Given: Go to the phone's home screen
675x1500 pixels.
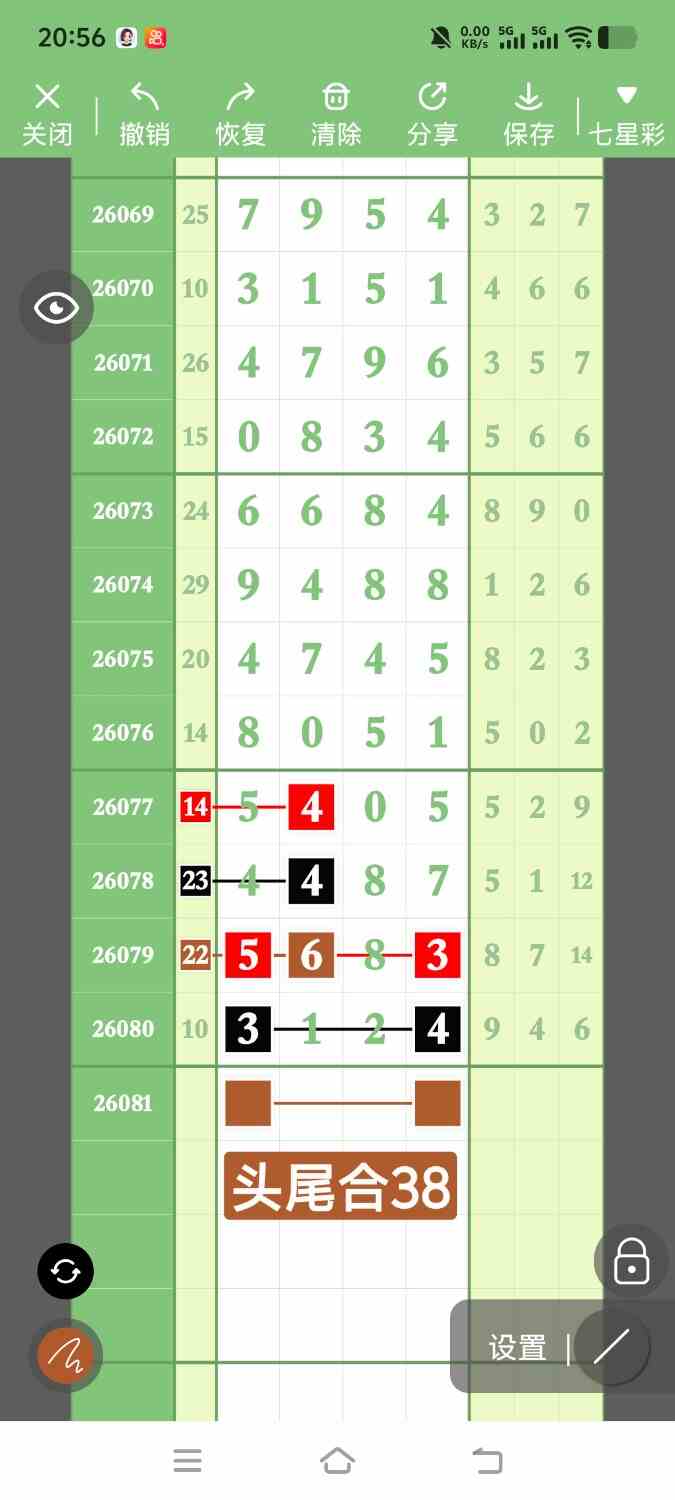Looking at the screenshot, I should (x=338, y=1461).
